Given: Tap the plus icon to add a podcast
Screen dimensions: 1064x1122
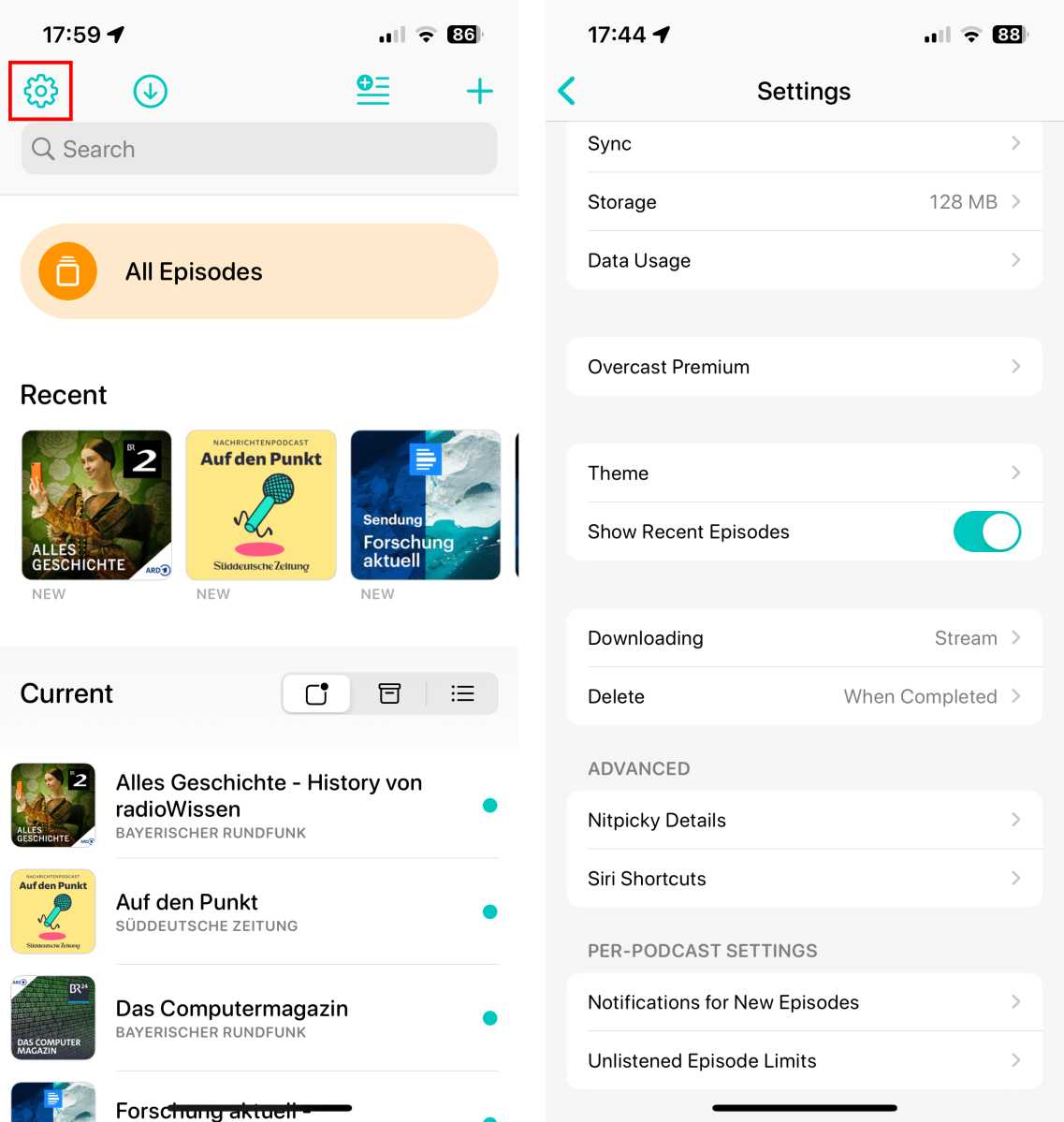Looking at the screenshot, I should coord(479,91).
